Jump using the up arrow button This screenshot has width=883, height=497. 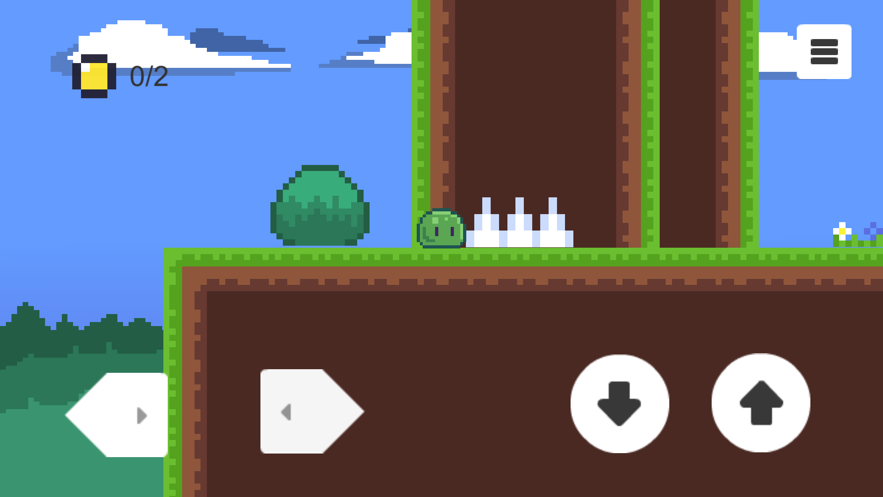click(x=761, y=402)
